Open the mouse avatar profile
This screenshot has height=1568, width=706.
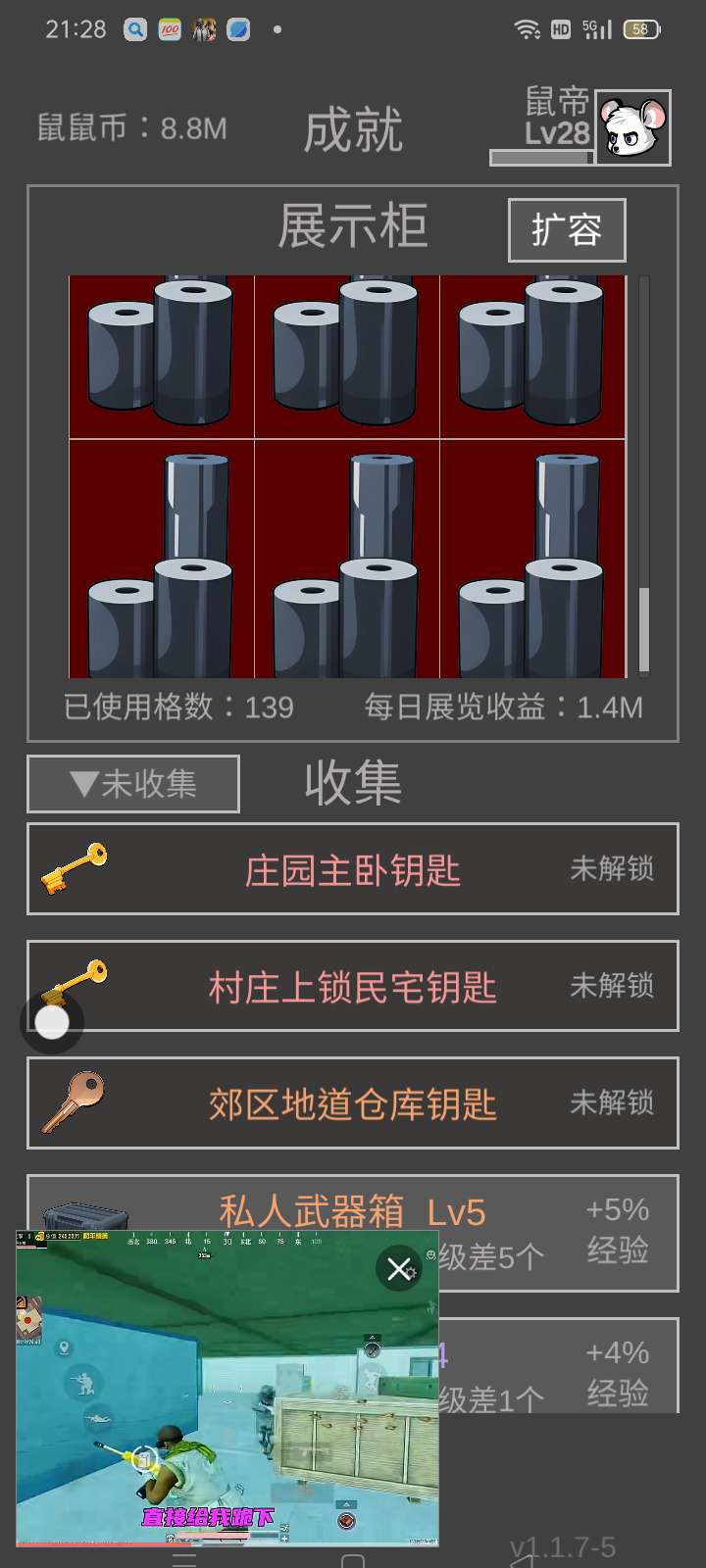point(633,127)
